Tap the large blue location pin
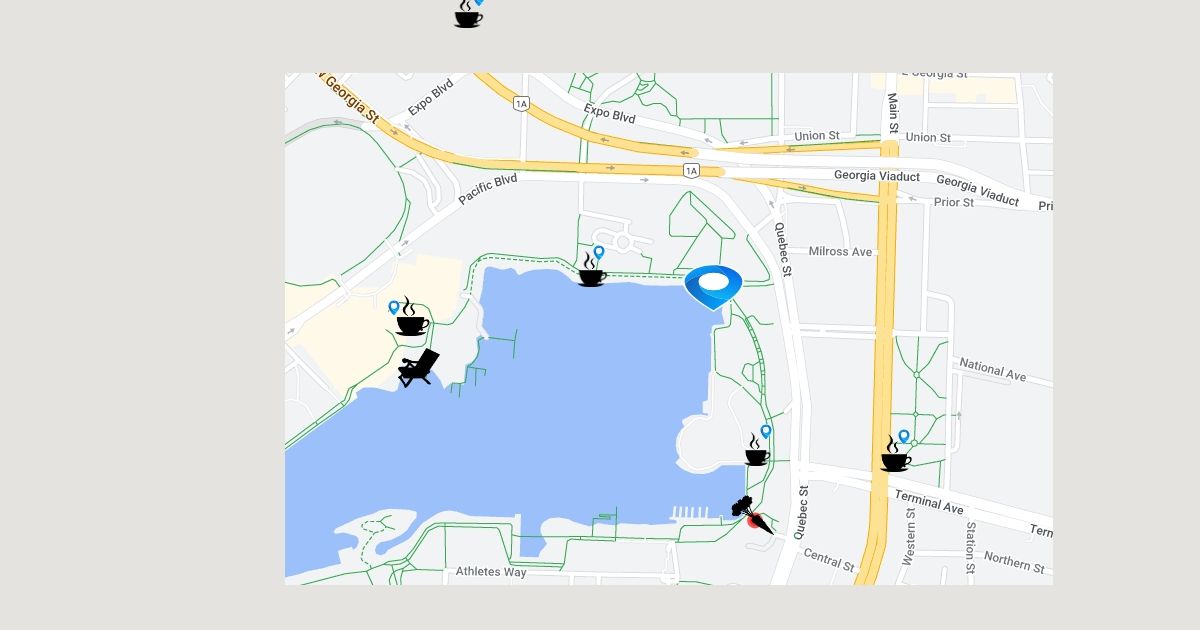 coord(713,286)
